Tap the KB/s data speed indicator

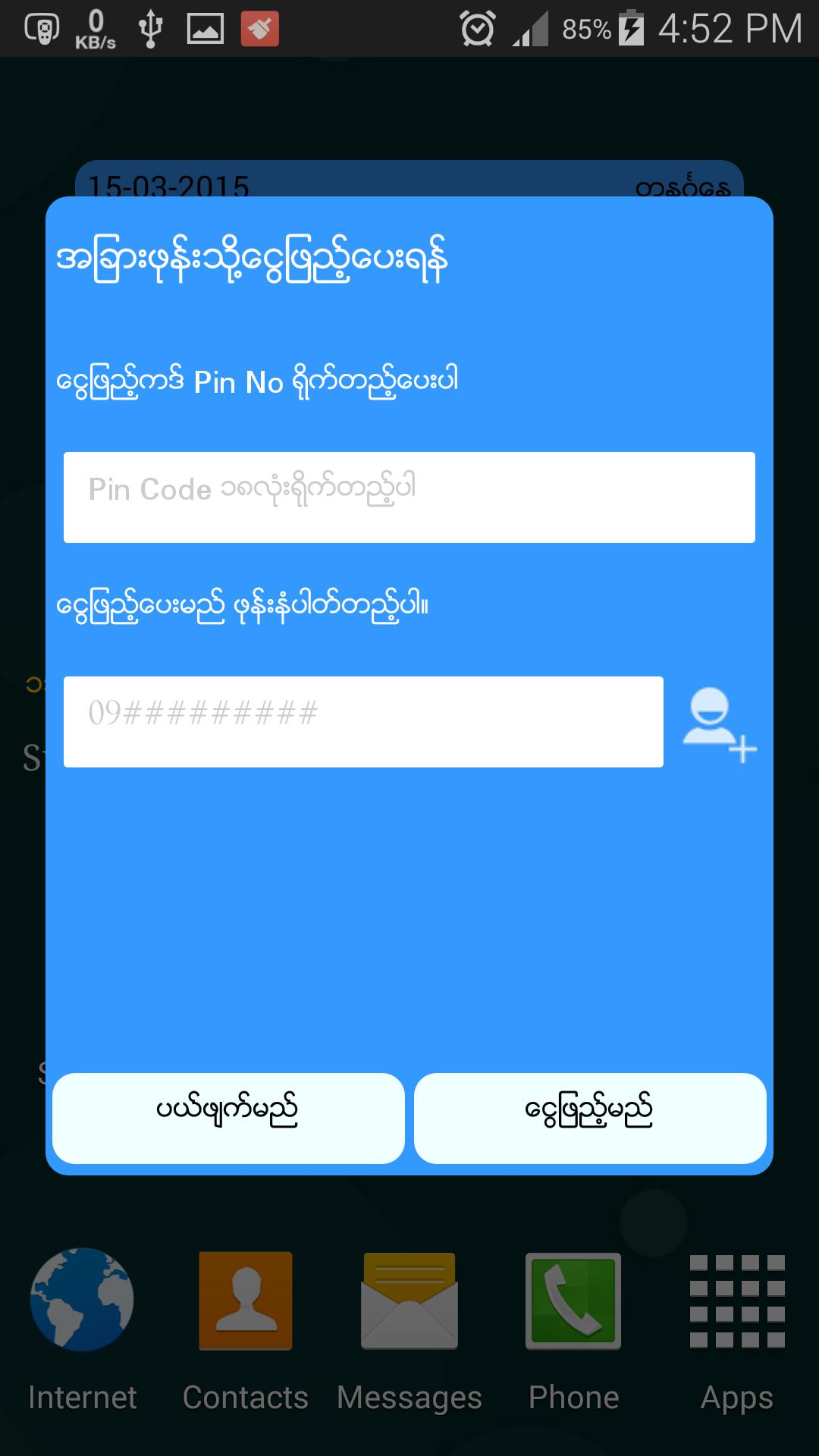click(x=97, y=29)
